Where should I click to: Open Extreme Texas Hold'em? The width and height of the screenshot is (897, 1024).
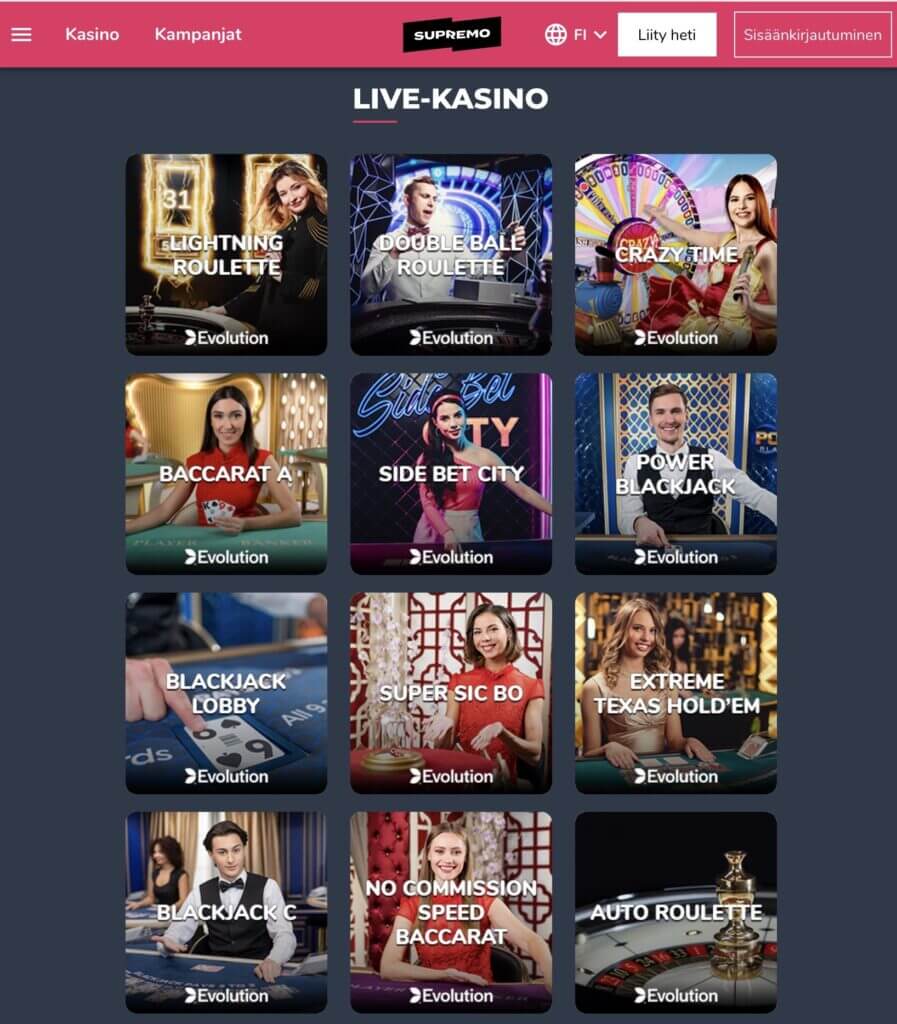676,692
